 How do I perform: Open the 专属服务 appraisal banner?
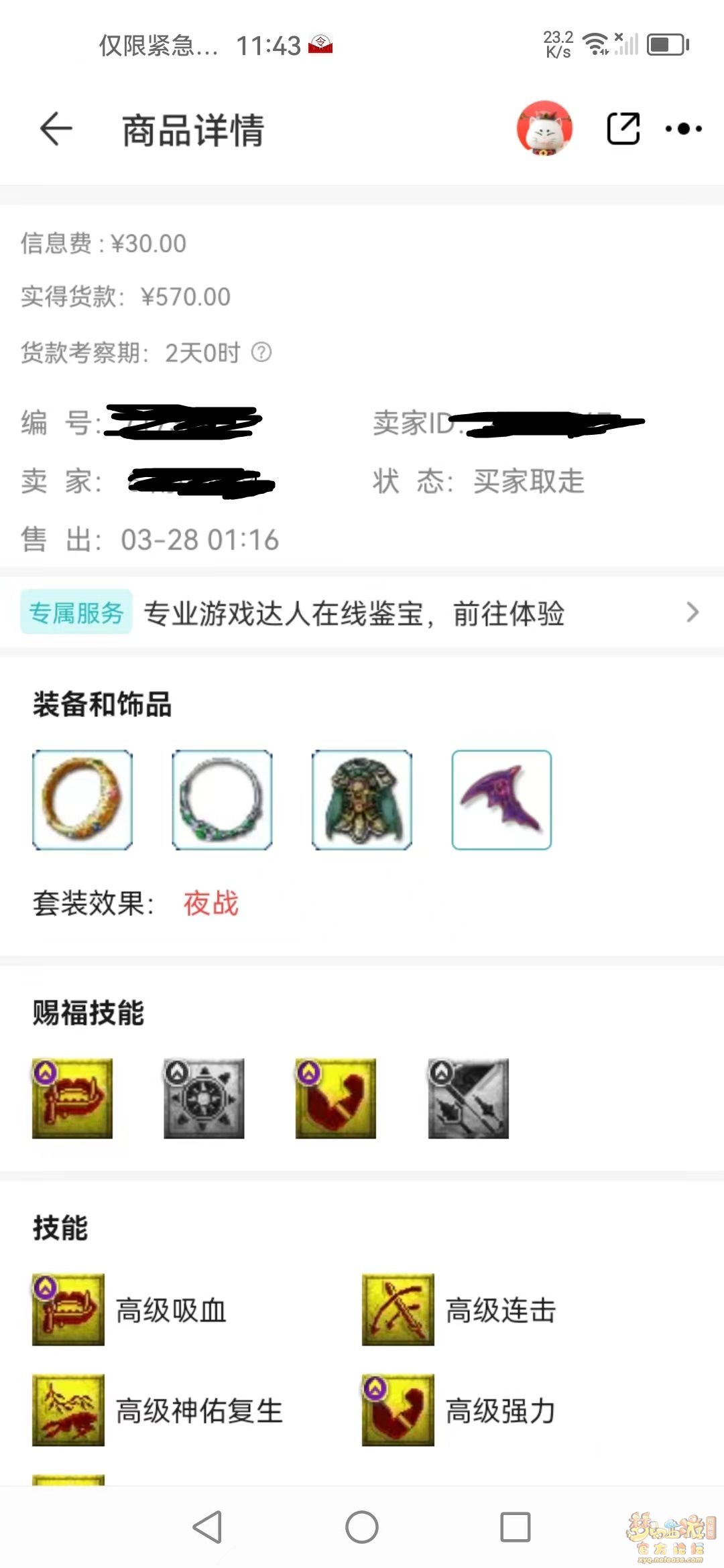coord(362,612)
